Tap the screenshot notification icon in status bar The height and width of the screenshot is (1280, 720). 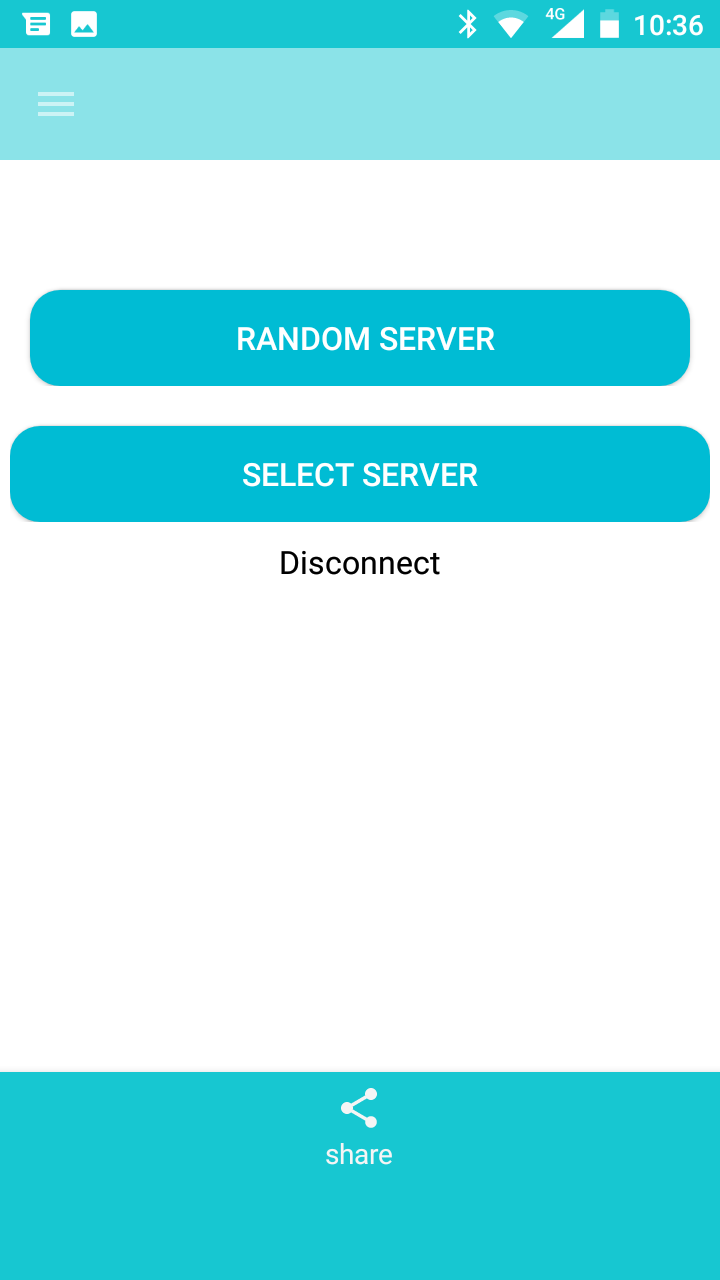click(x=84, y=22)
